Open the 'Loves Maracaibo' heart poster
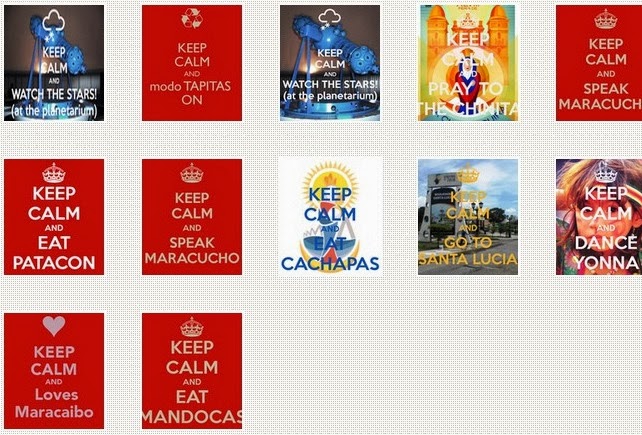 (x=54, y=371)
